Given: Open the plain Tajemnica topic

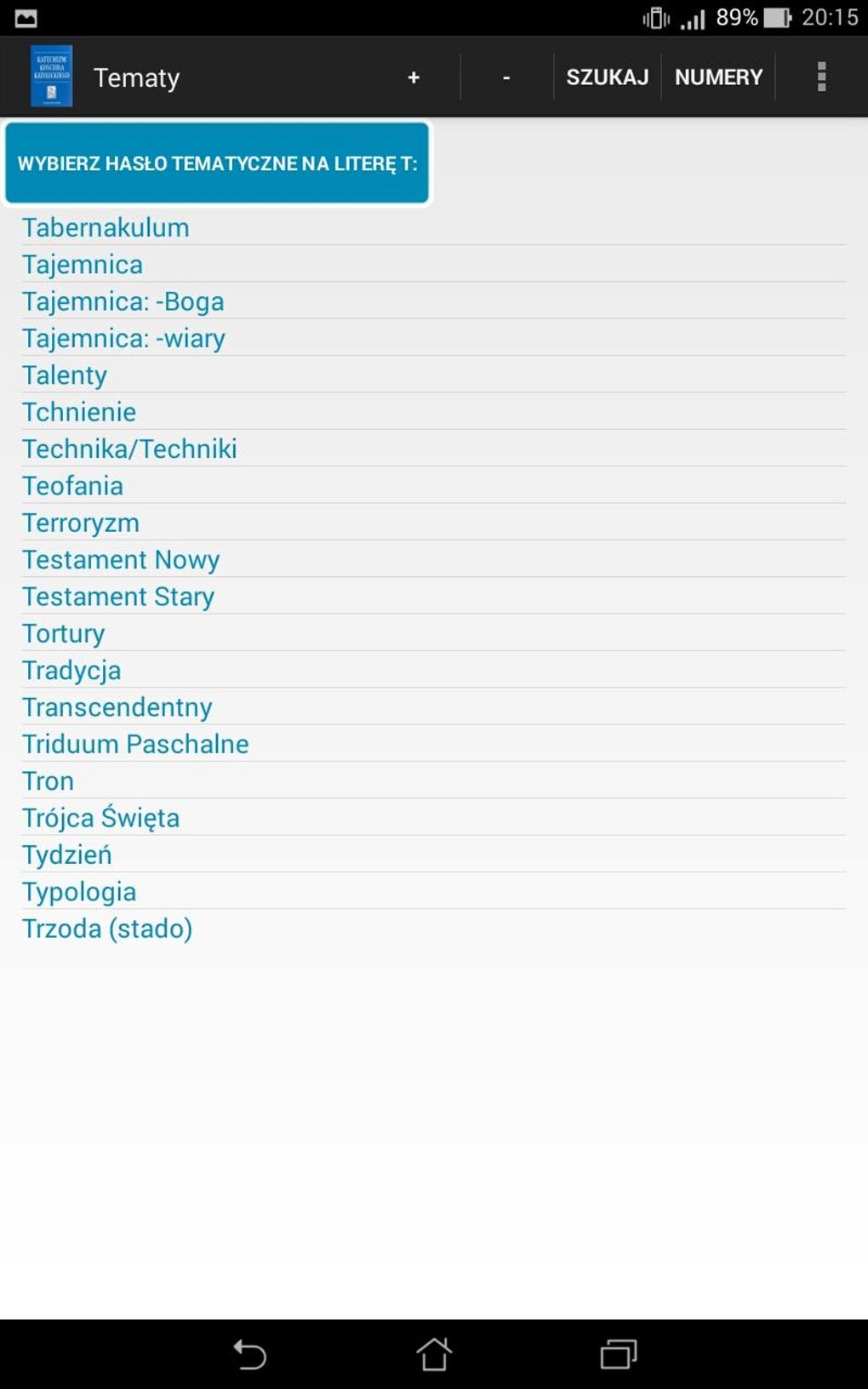Looking at the screenshot, I should [83, 265].
